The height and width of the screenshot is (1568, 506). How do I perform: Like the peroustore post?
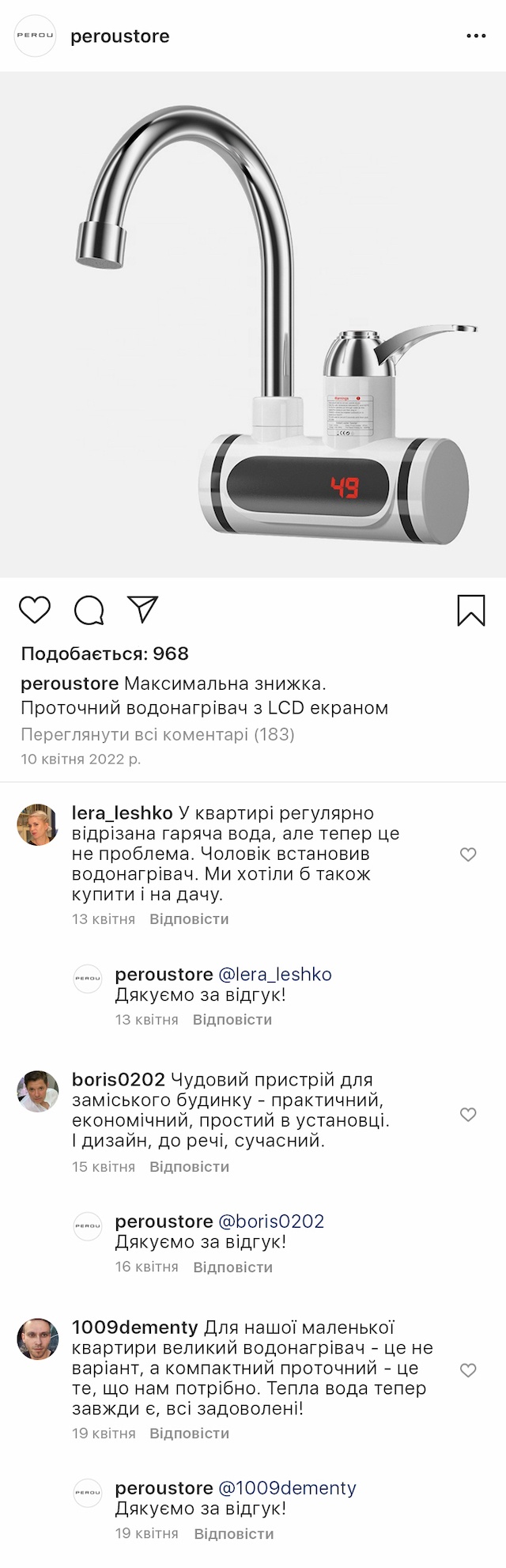[x=35, y=610]
